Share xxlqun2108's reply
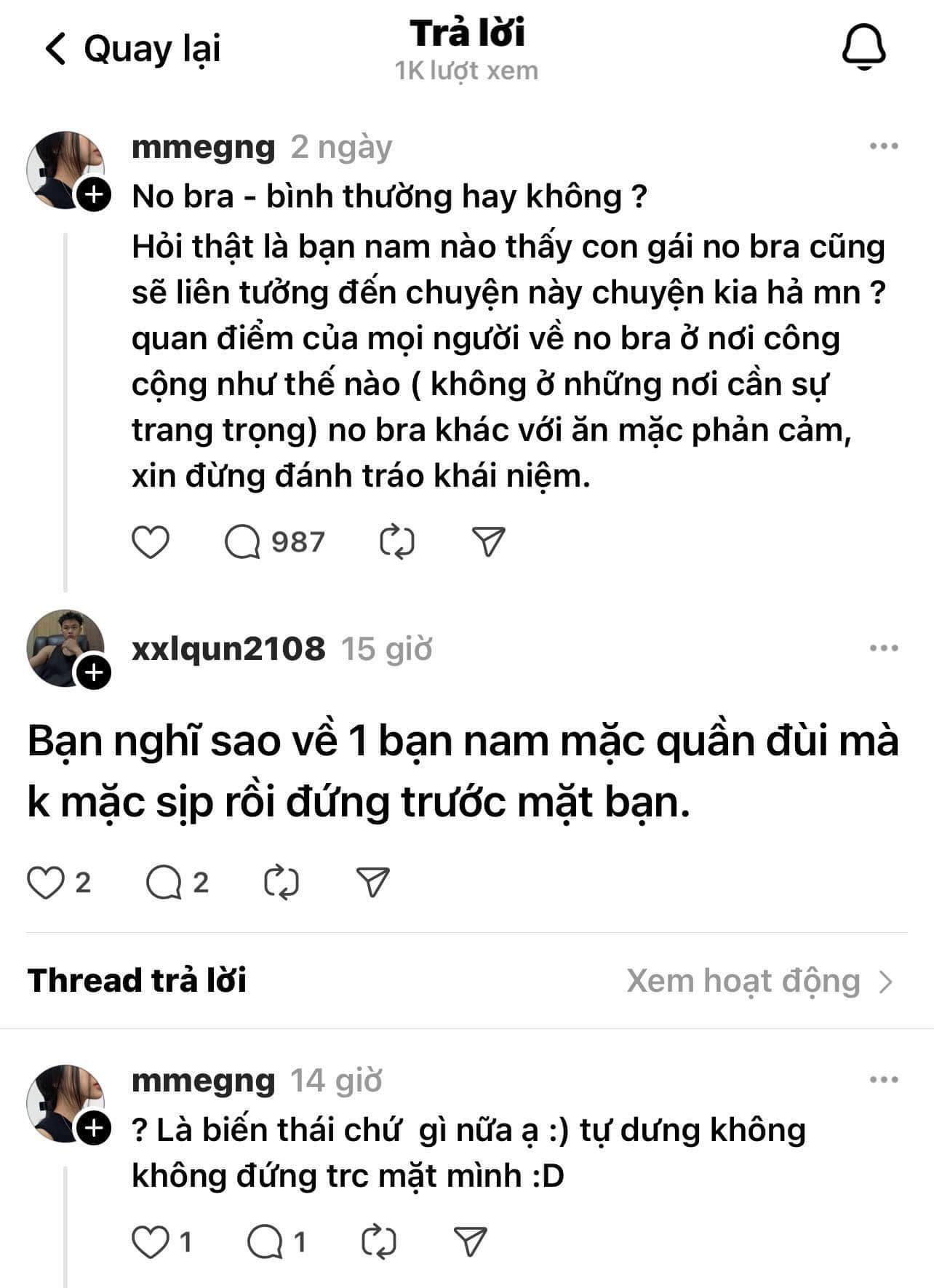 [373, 882]
